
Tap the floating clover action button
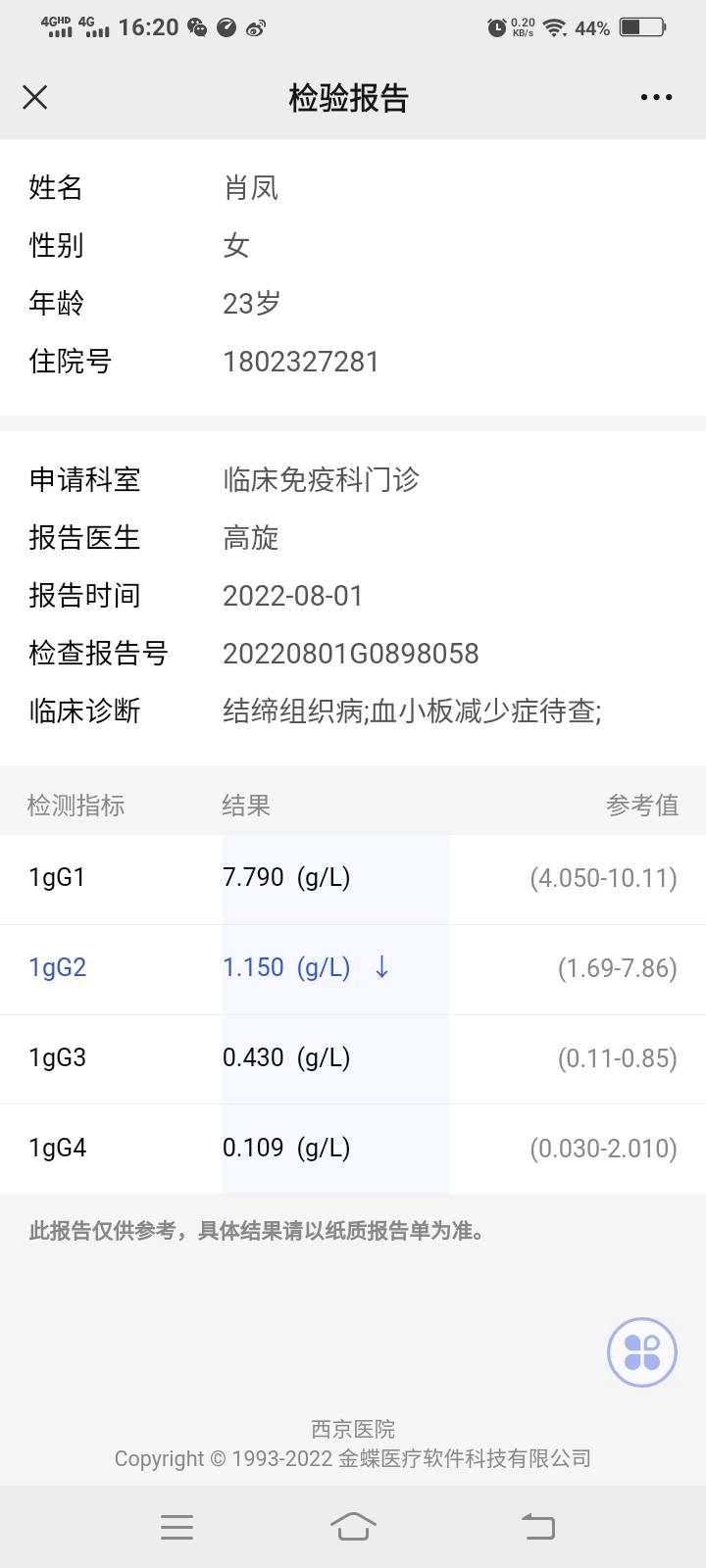[642, 1350]
